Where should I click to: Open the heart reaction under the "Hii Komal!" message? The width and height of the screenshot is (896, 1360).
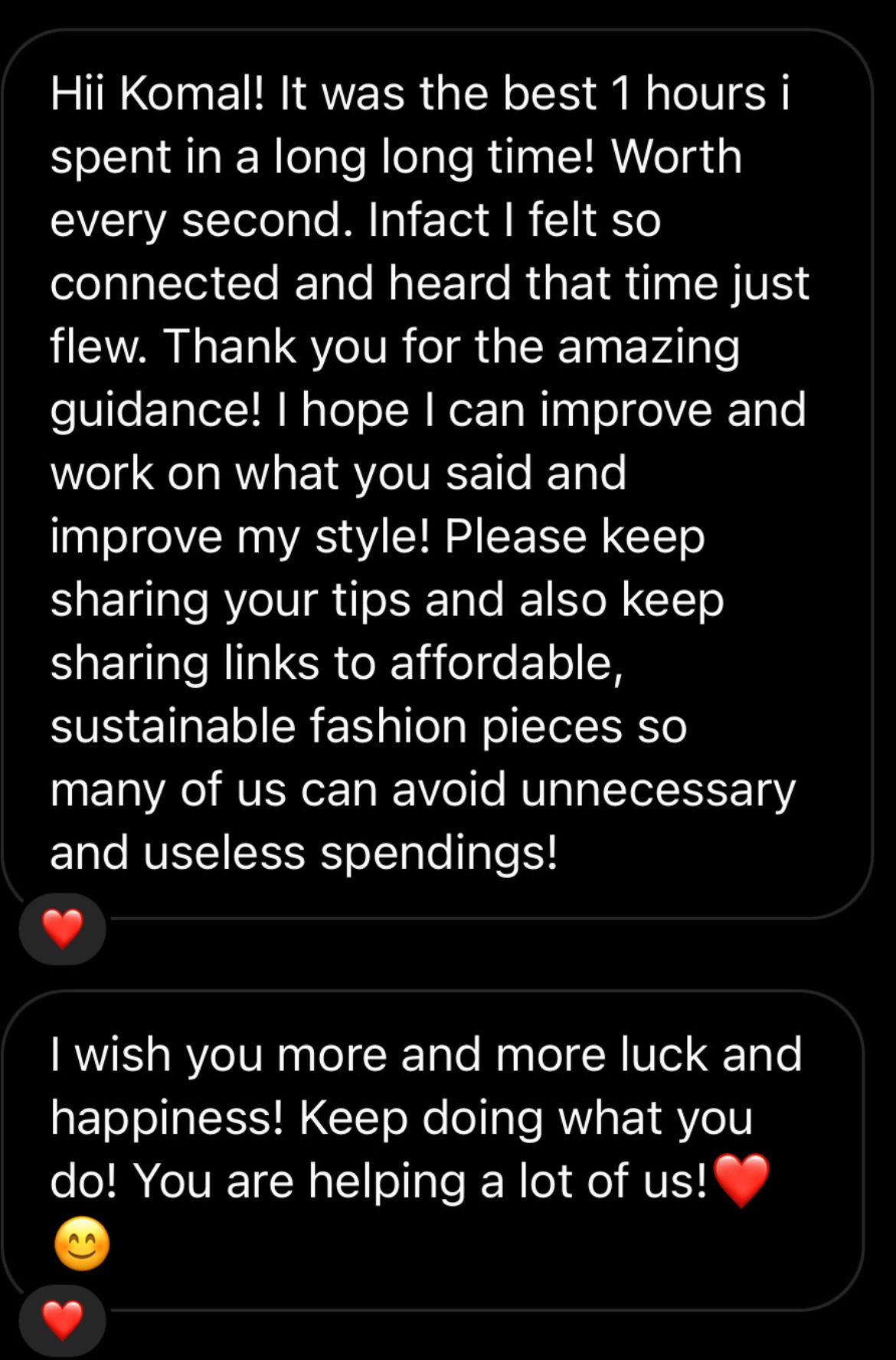63,928
